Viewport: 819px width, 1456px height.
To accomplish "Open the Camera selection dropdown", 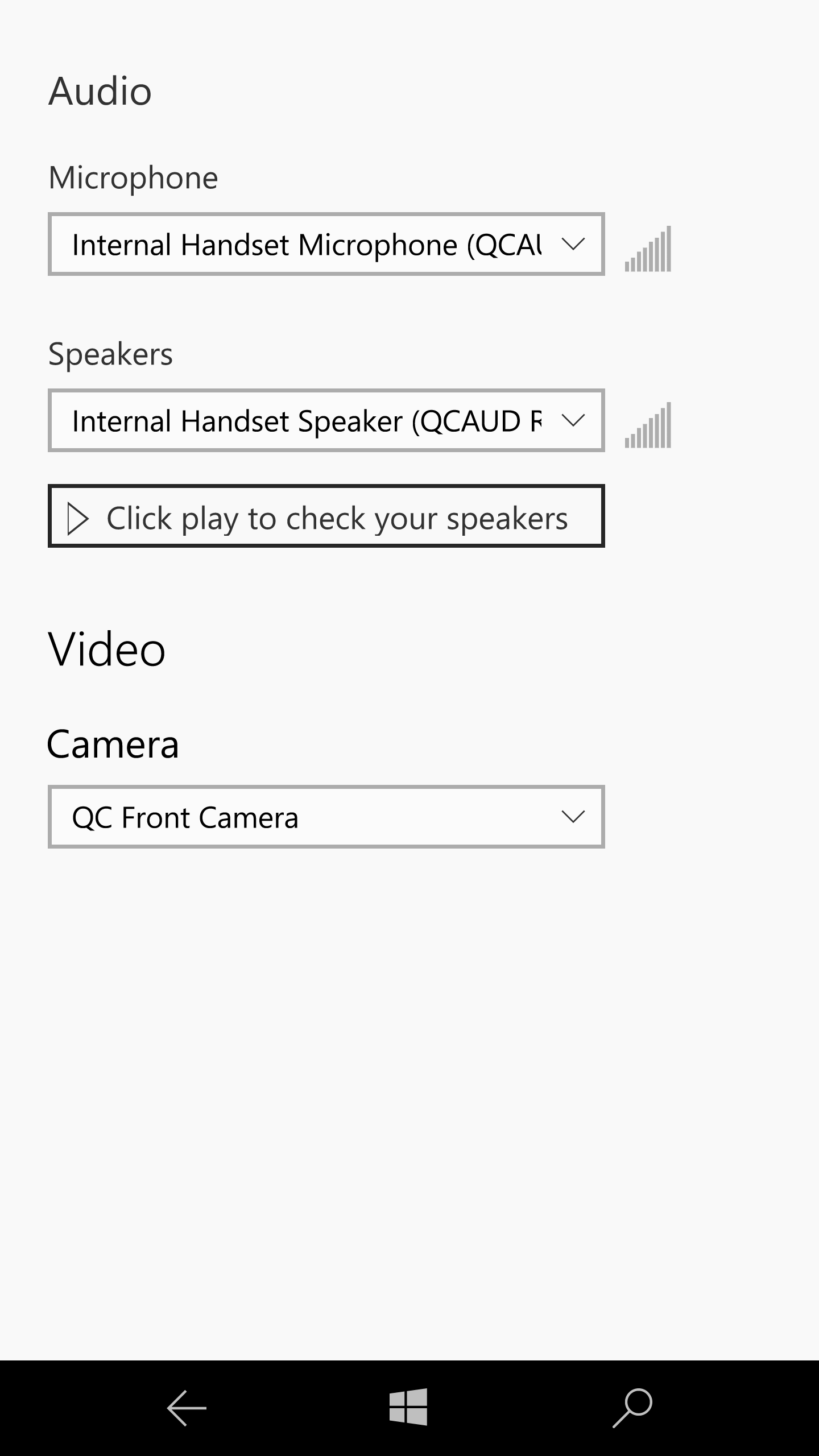I will coord(326,817).
